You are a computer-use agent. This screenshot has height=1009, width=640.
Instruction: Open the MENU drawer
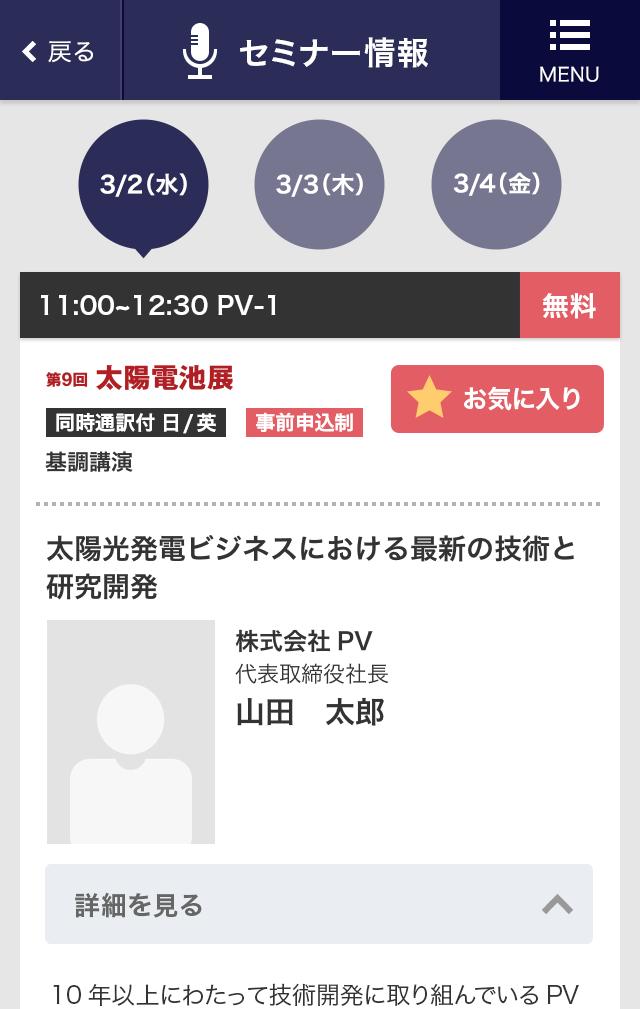(x=569, y=51)
